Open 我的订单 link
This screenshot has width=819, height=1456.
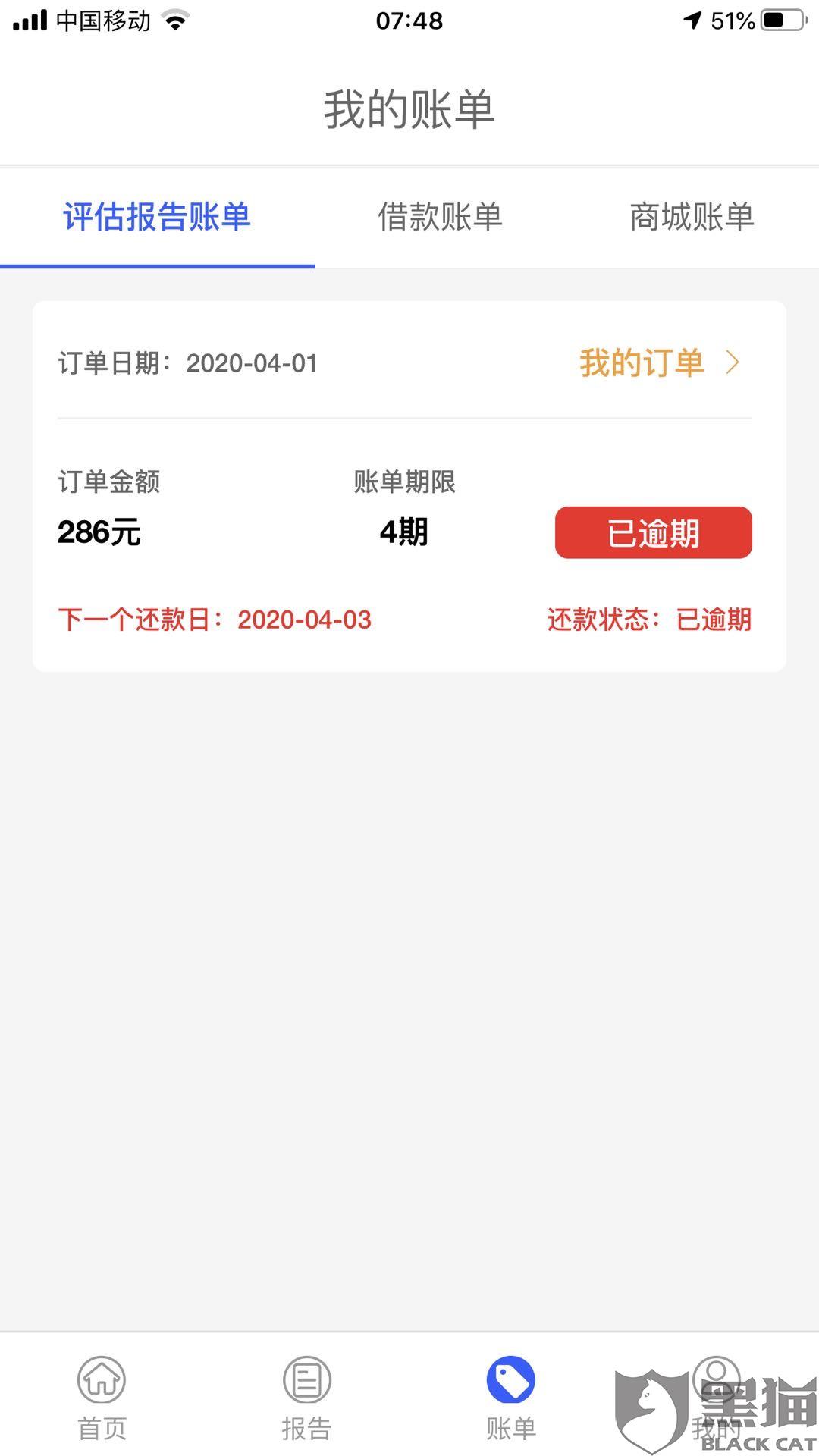[658, 362]
